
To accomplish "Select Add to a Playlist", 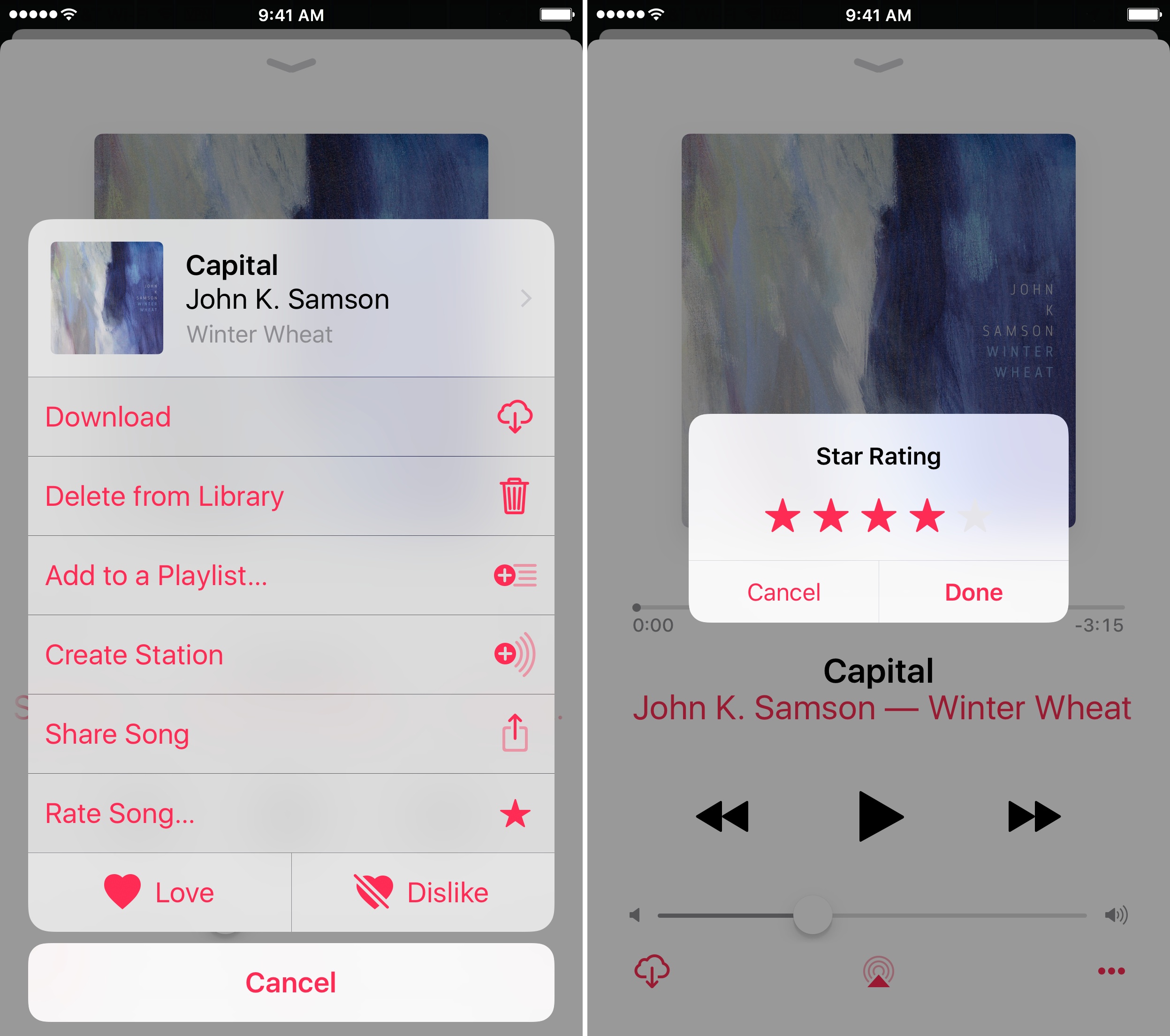I will [x=291, y=575].
